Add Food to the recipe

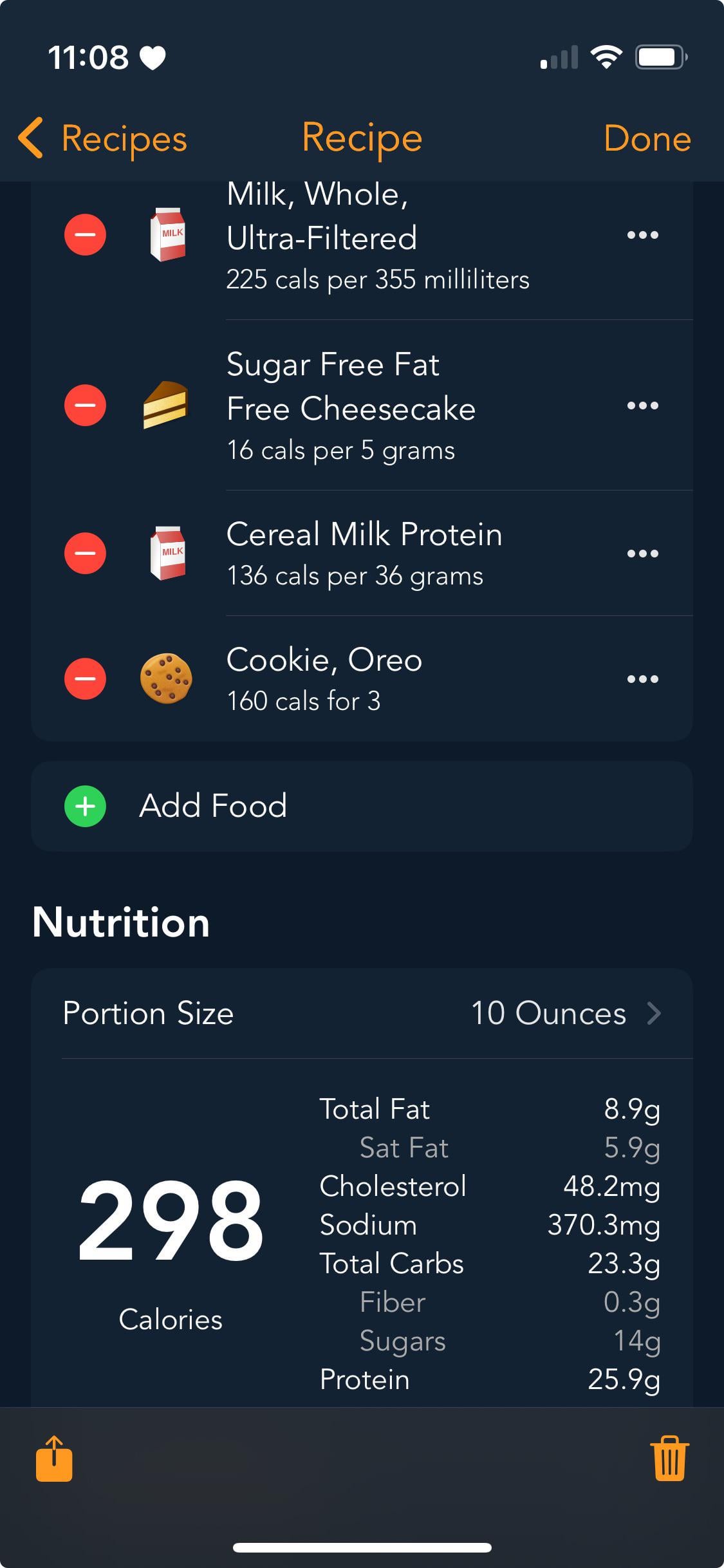pyautogui.click(x=362, y=806)
